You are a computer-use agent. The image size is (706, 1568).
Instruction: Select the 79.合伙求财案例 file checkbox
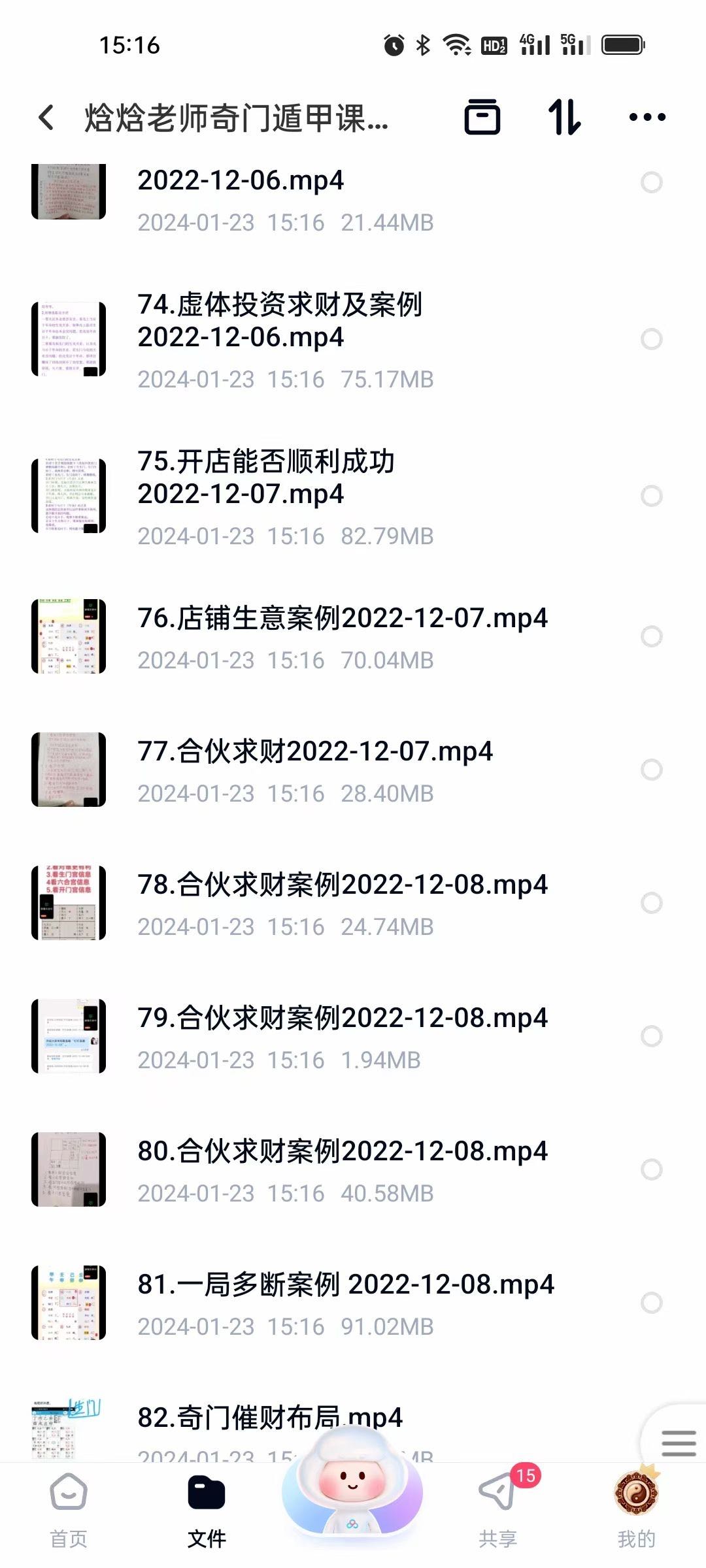pos(651,1036)
